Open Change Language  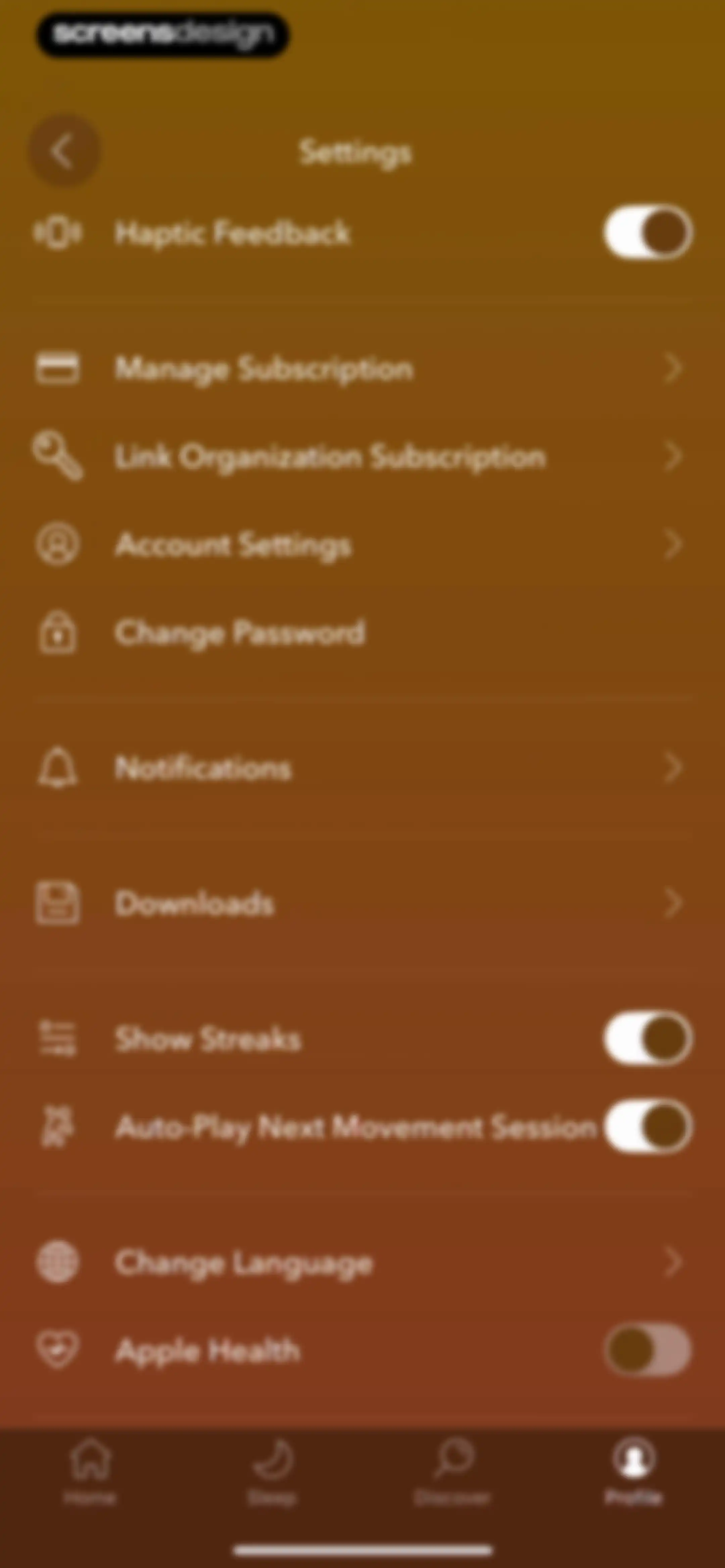pos(362,1262)
